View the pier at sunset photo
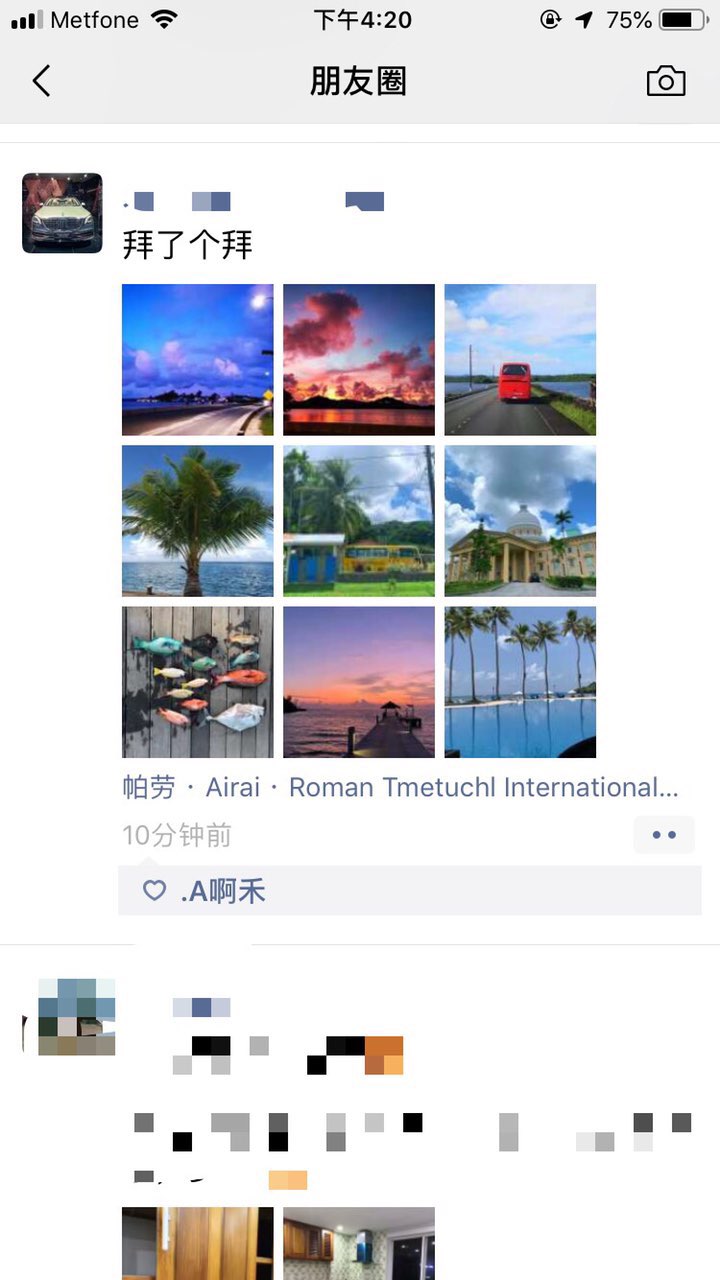720x1280 pixels. pyautogui.click(x=359, y=682)
